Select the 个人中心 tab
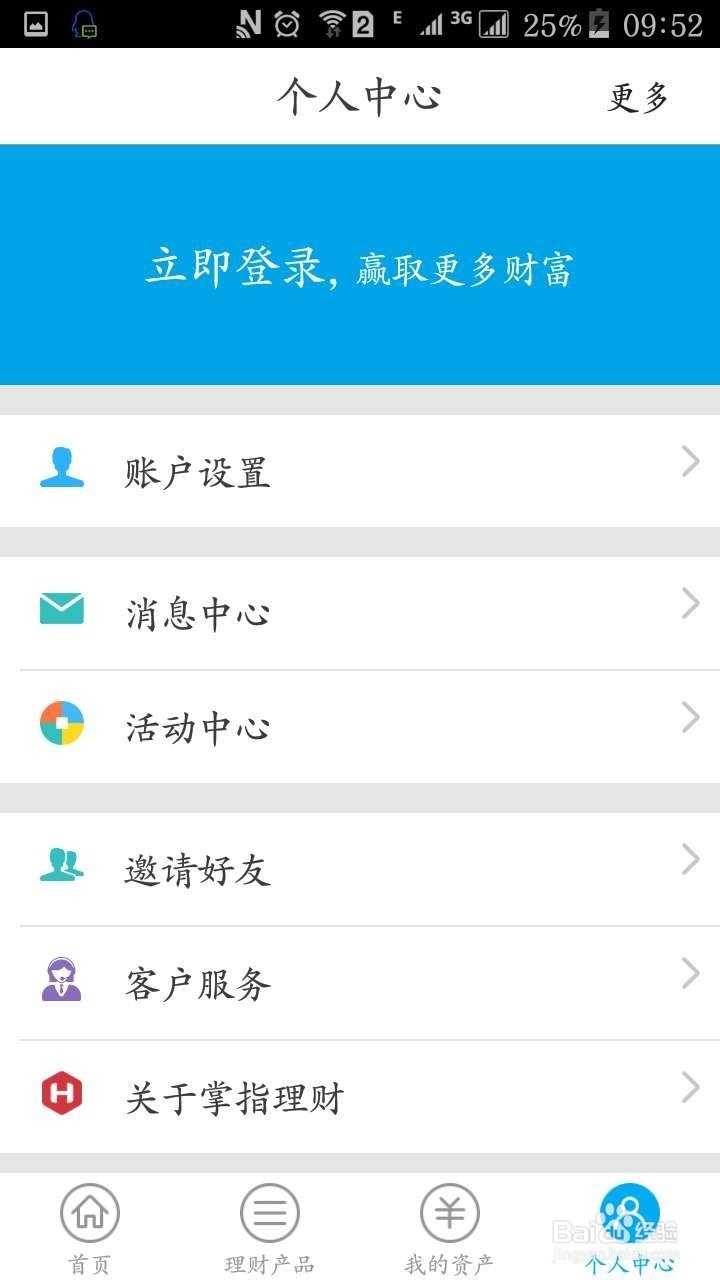The image size is (720, 1280). pyautogui.click(x=630, y=1228)
